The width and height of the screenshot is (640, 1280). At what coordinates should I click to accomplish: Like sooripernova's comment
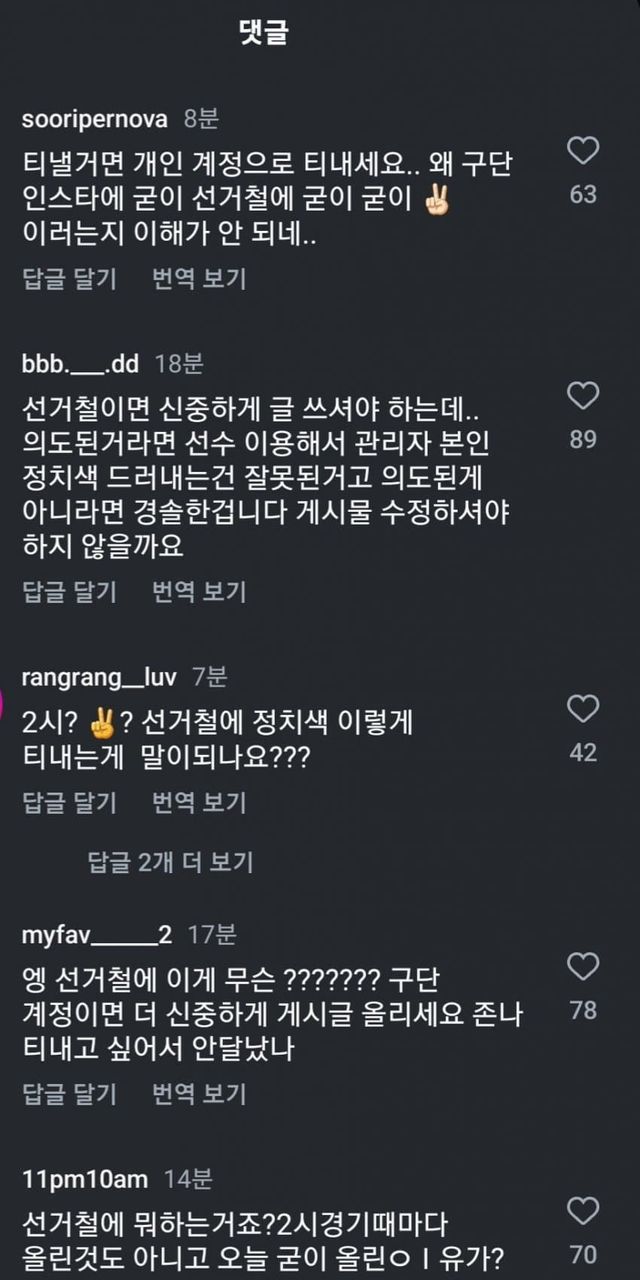[582, 152]
